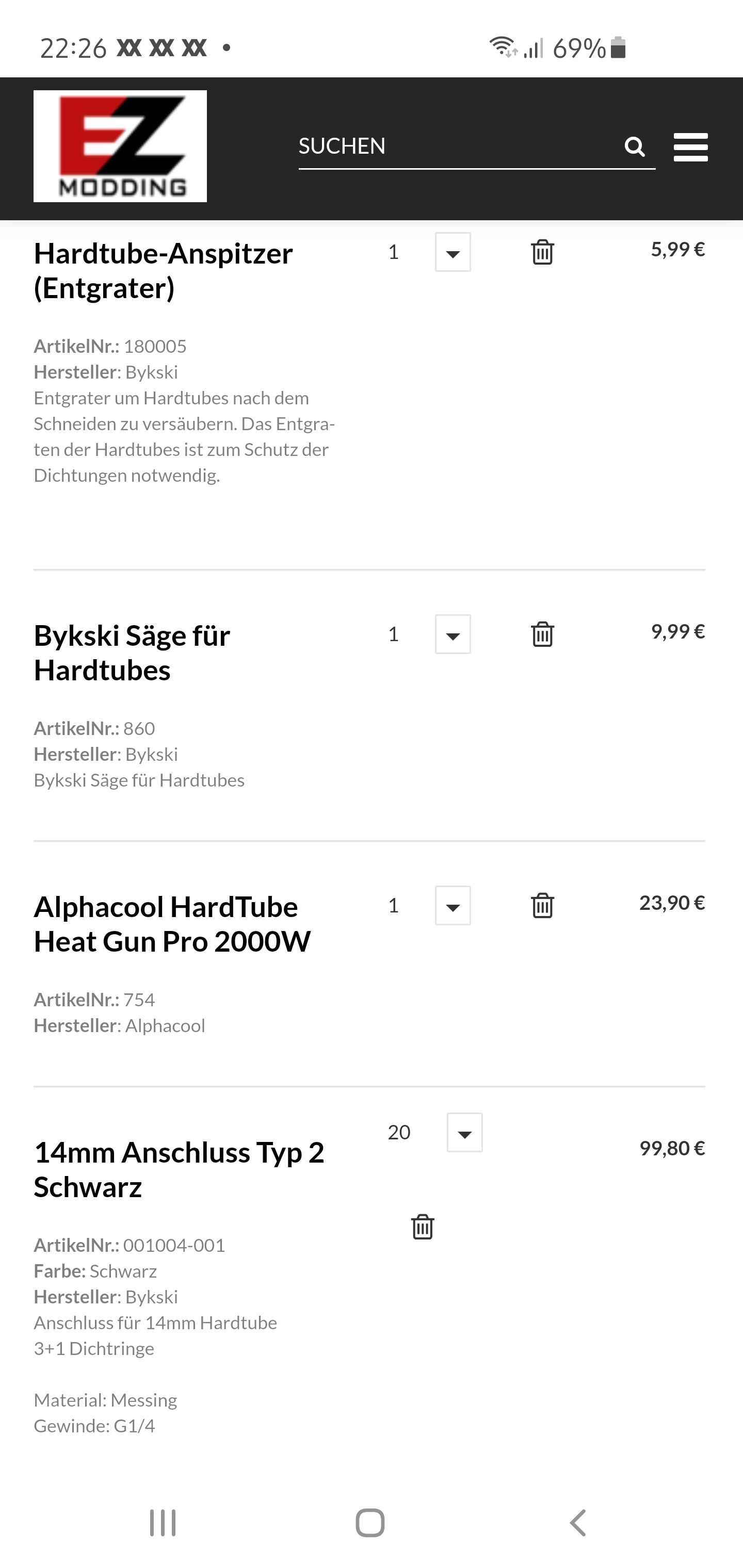Image resolution: width=743 pixels, height=1568 pixels.
Task: Remove Alphacool HardTube Heat Gun from cart
Action: coord(542,905)
